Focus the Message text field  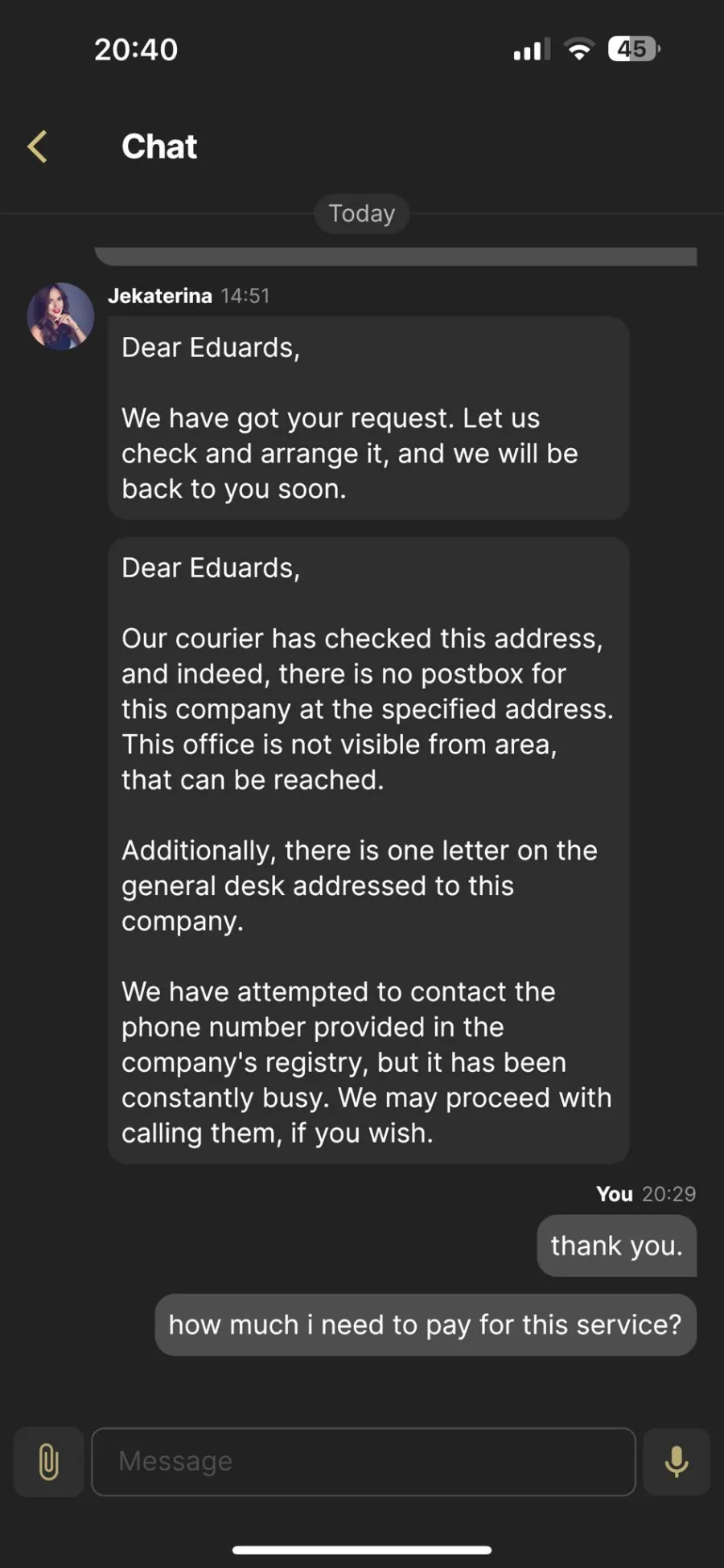pos(364,1461)
